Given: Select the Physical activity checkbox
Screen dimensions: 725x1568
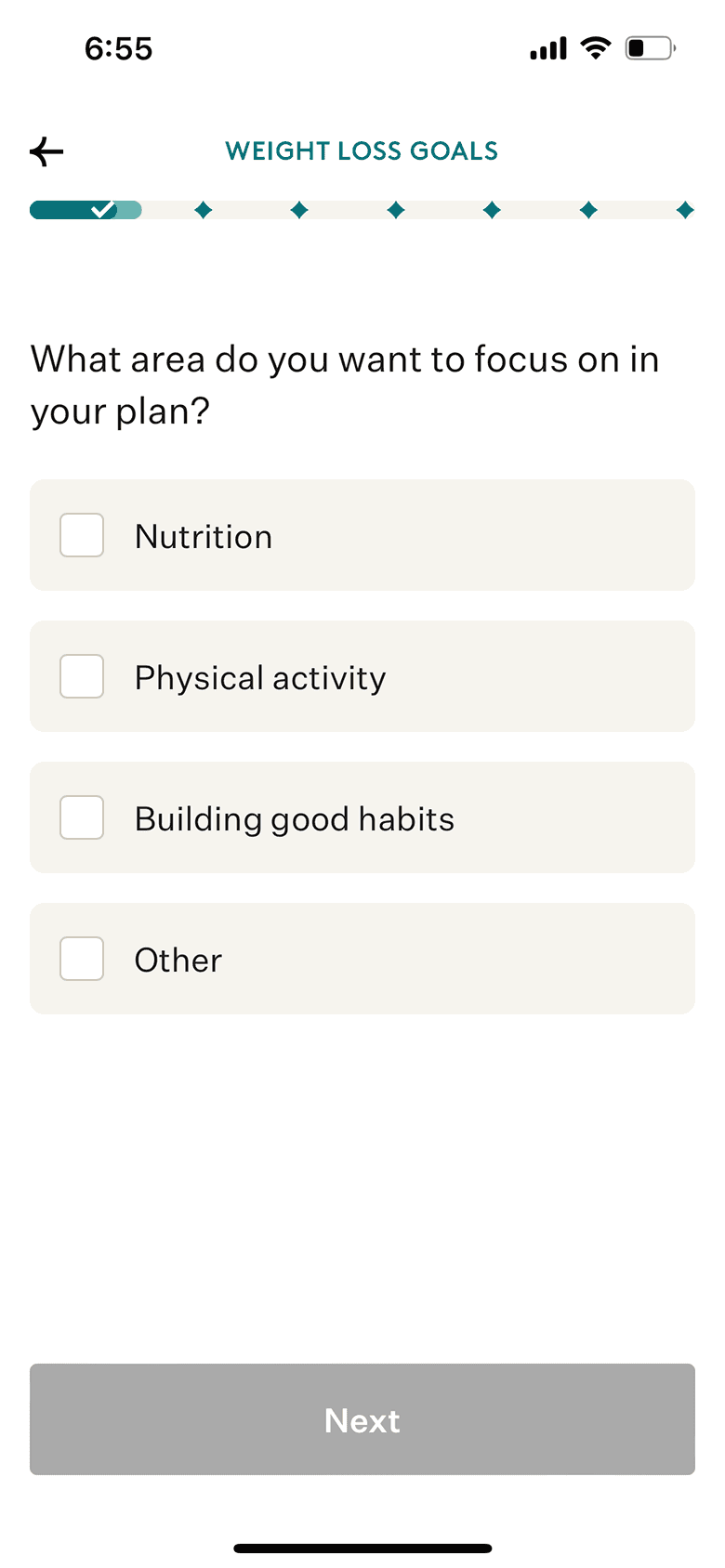Looking at the screenshot, I should 82,676.
